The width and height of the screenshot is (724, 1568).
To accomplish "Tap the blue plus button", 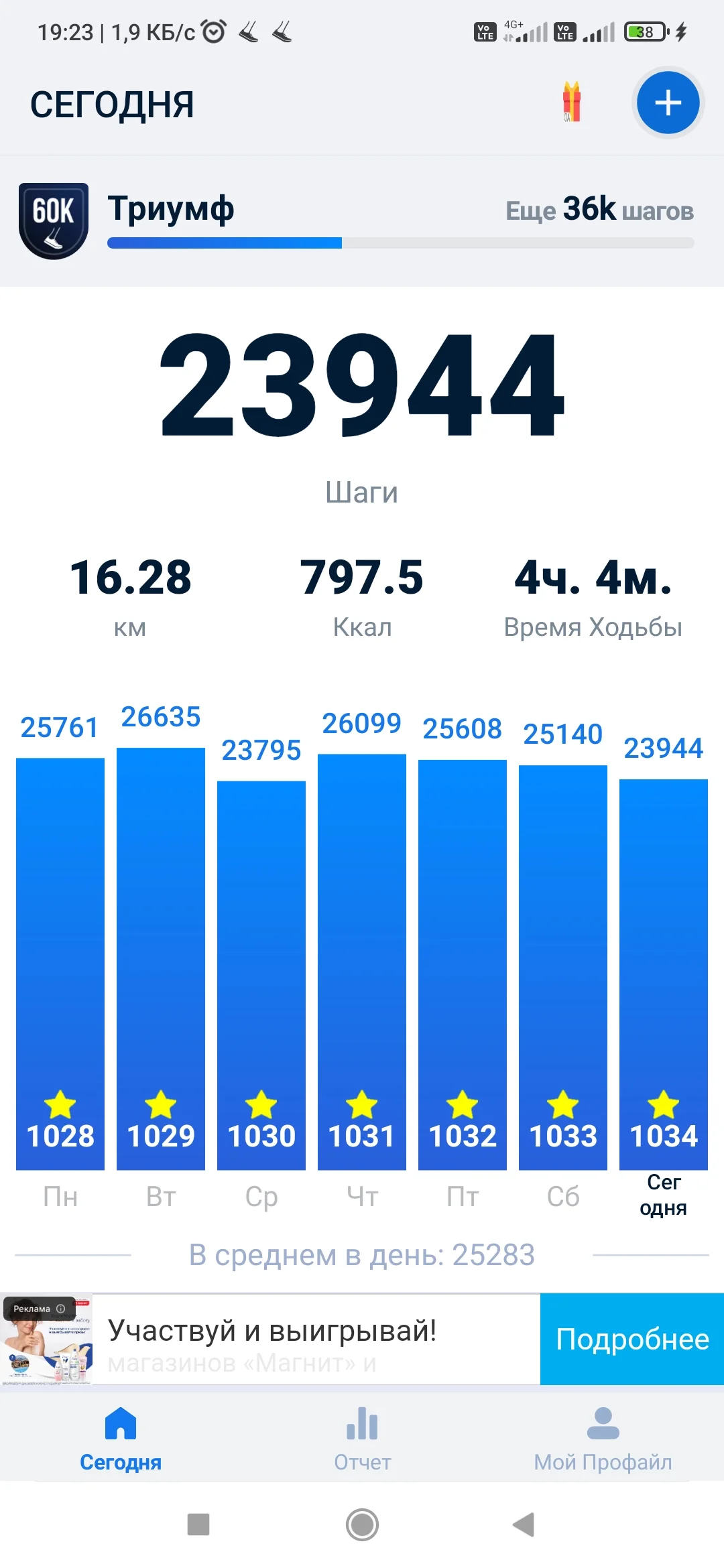I will point(668,103).
